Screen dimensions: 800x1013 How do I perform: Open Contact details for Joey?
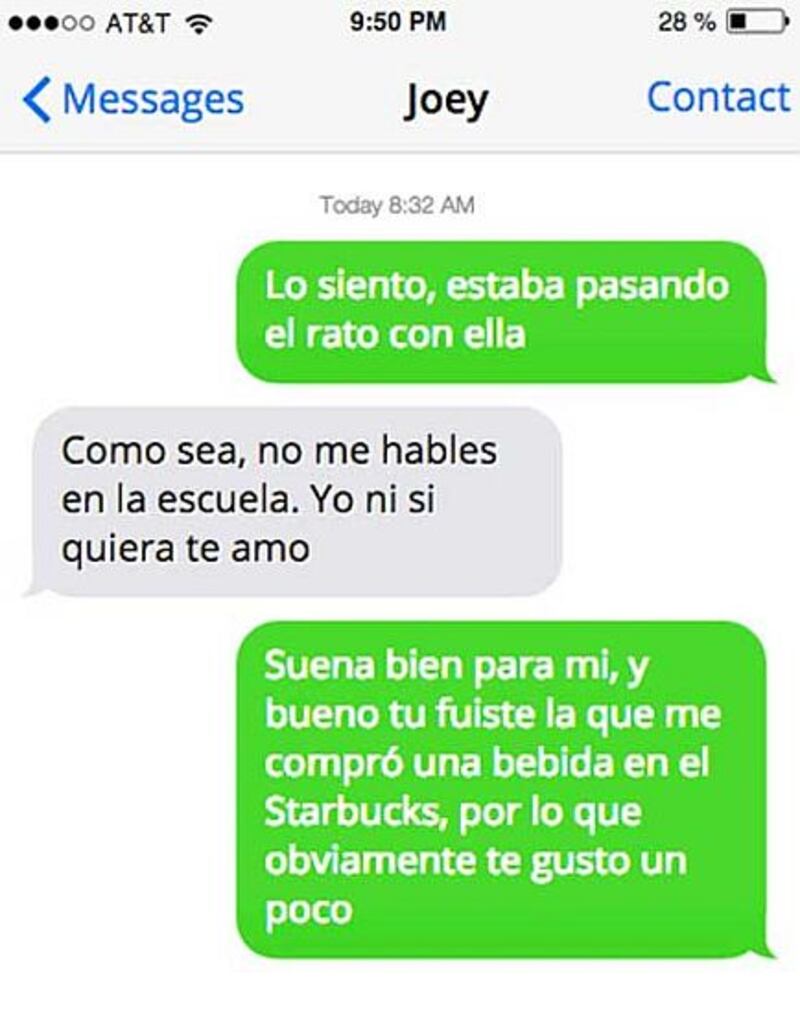coord(717,97)
